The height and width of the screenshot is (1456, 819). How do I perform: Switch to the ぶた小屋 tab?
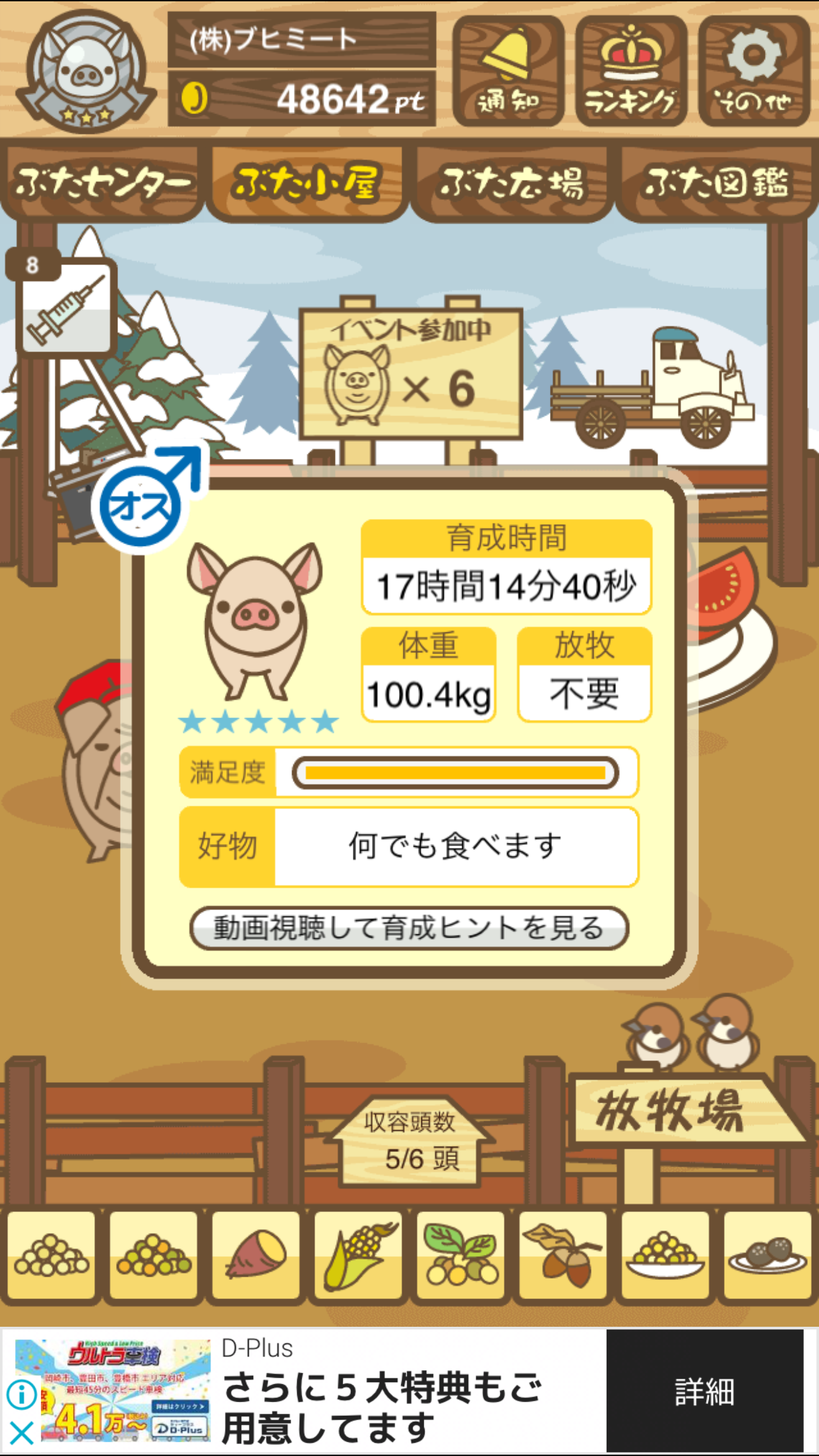pyautogui.click(x=307, y=183)
